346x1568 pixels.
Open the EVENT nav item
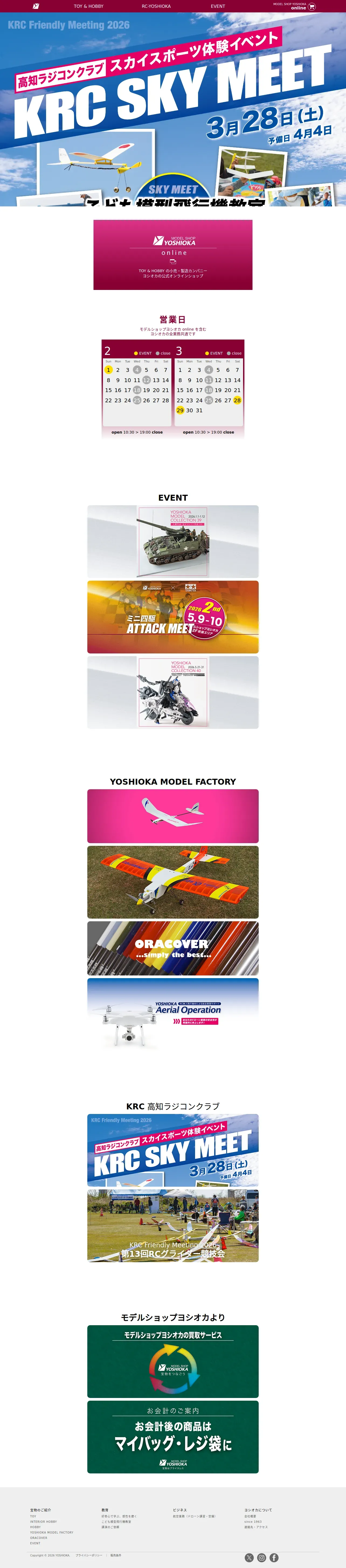(x=217, y=6)
